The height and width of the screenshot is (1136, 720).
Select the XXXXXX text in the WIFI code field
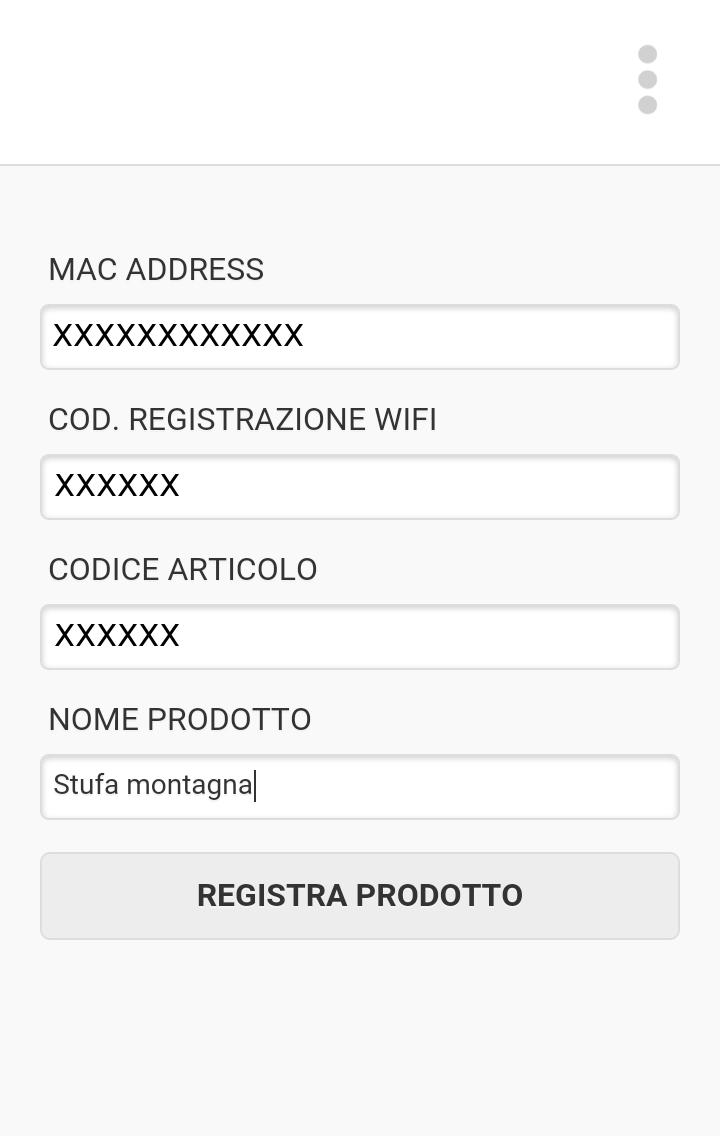117,487
